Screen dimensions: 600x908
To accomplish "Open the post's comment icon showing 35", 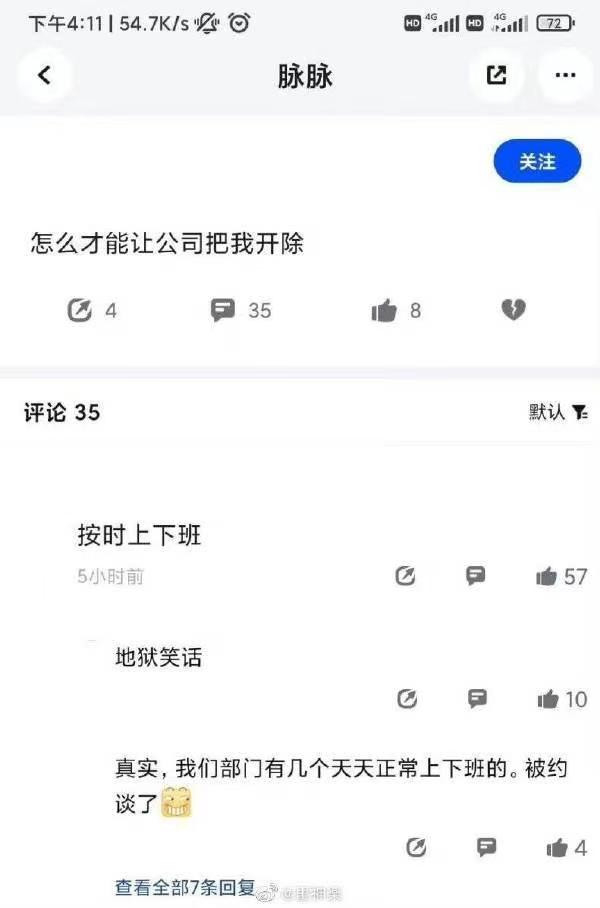I will click(222, 311).
